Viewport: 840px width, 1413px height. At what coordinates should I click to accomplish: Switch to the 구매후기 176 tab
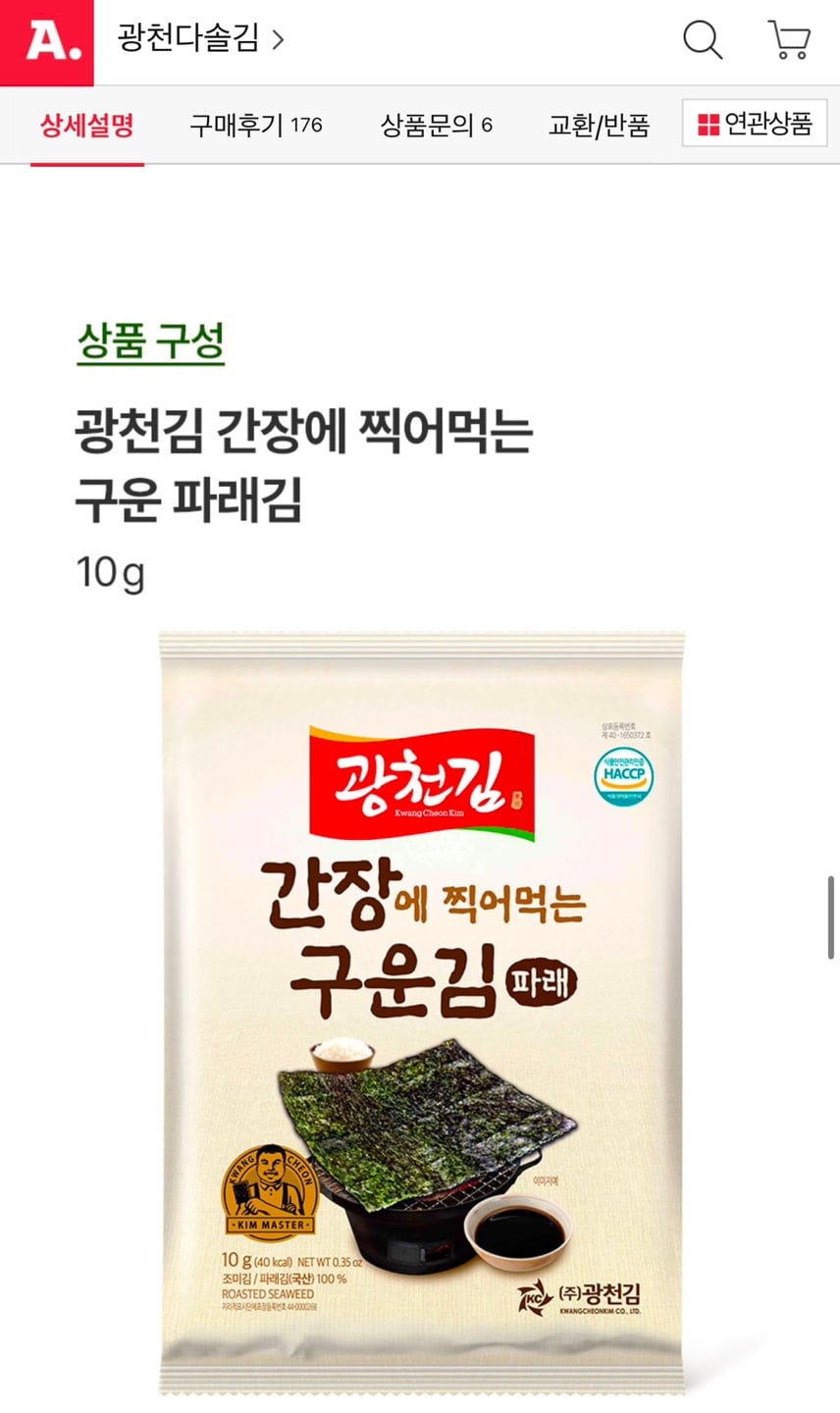point(255,126)
